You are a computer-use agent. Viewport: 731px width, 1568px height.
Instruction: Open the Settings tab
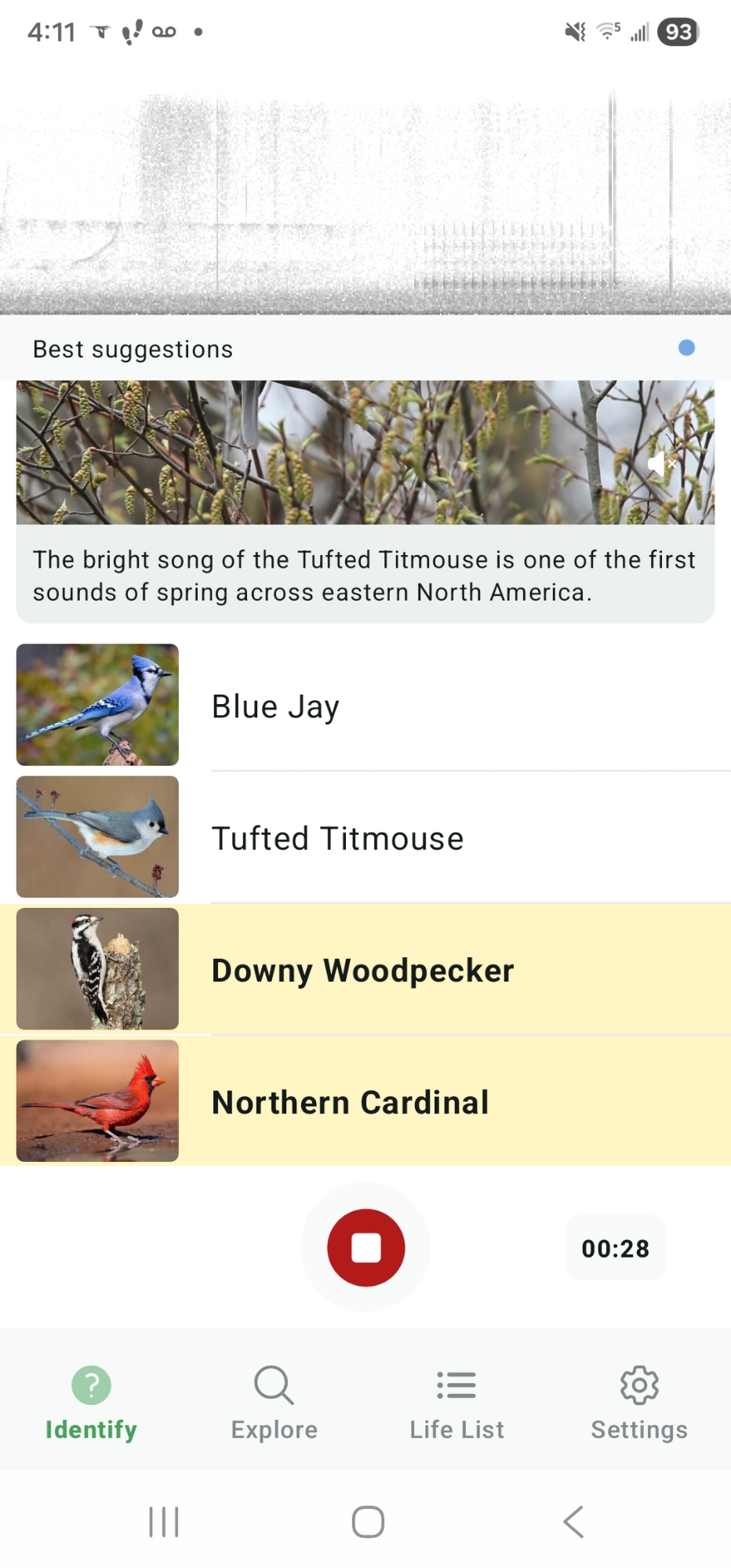click(x=638, y=1403)
